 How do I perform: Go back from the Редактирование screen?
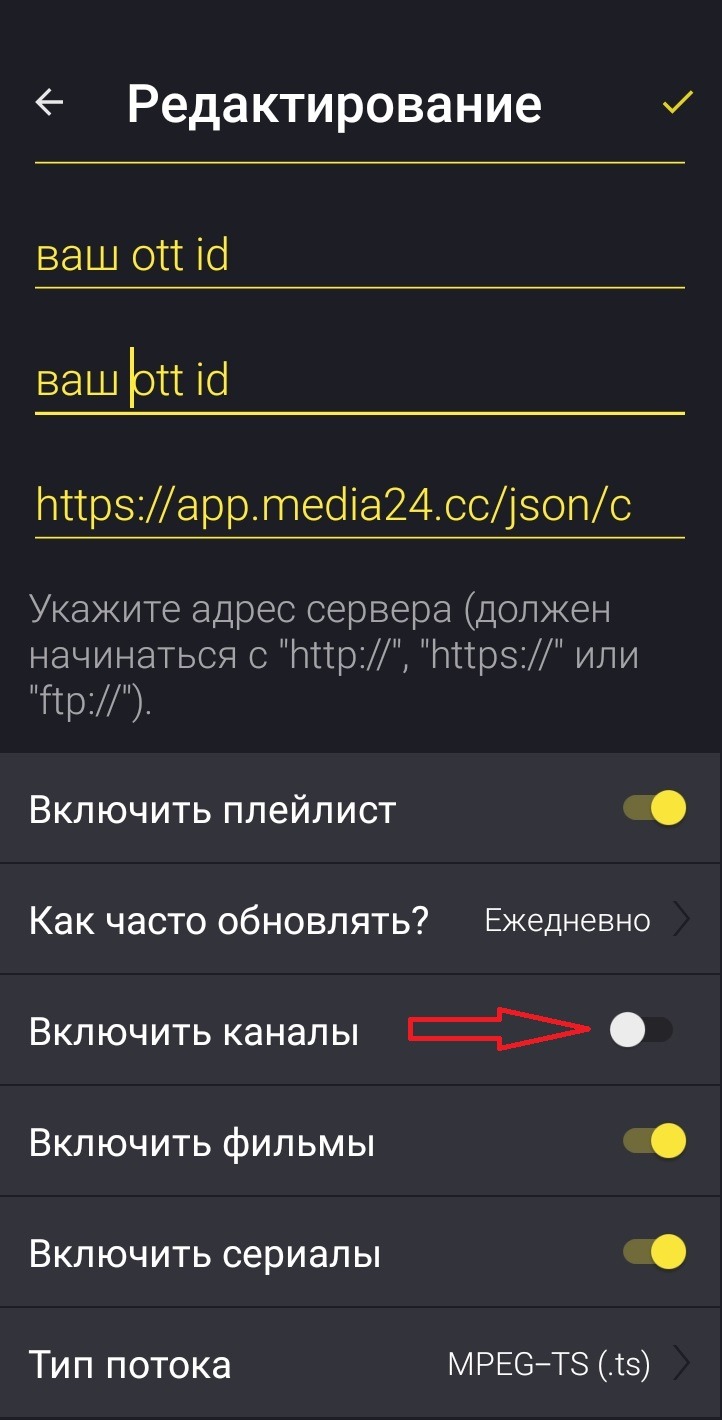[49, 103]
